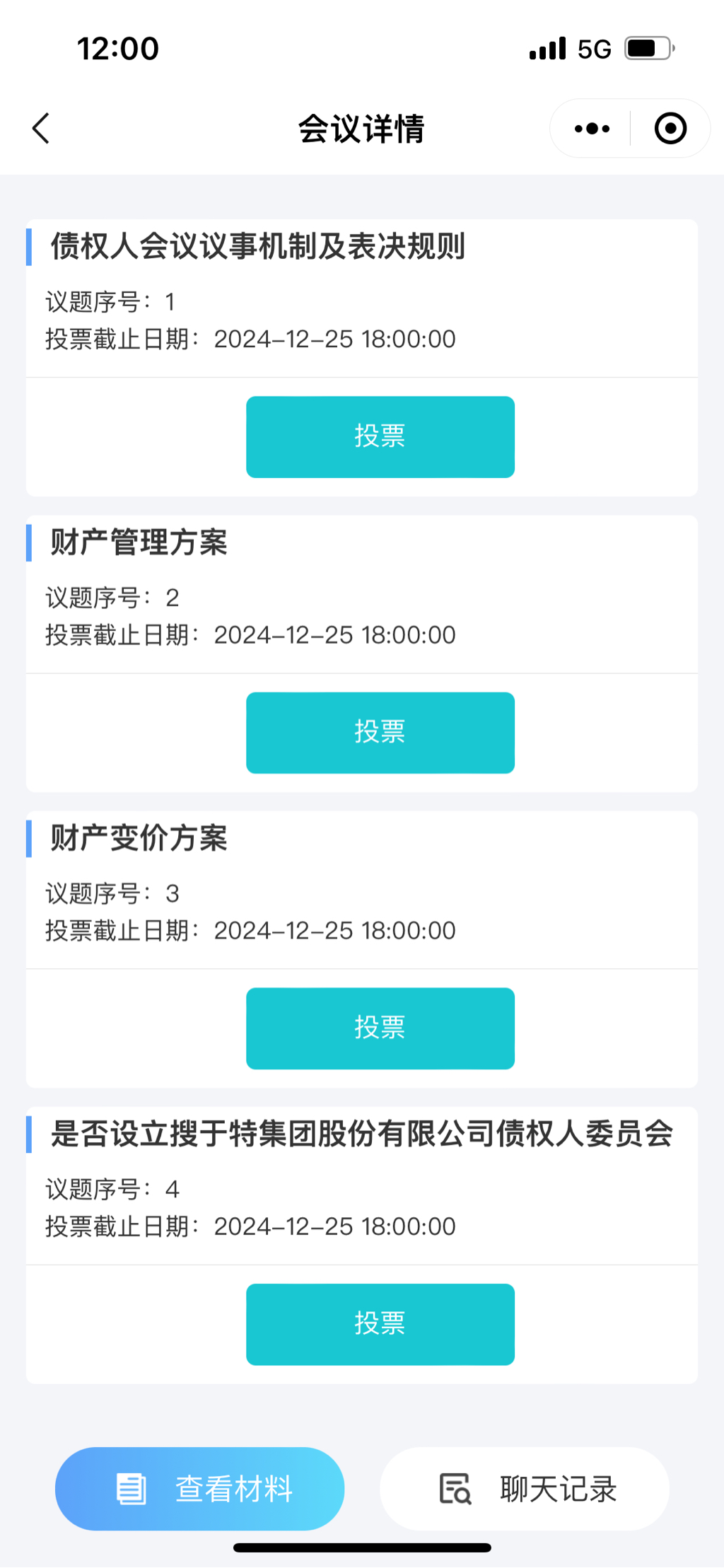Vote on 债权人会议议事机制及表决规则
Image resolution: width=724 pixels, height=1568 pixels.
(380, 436)
